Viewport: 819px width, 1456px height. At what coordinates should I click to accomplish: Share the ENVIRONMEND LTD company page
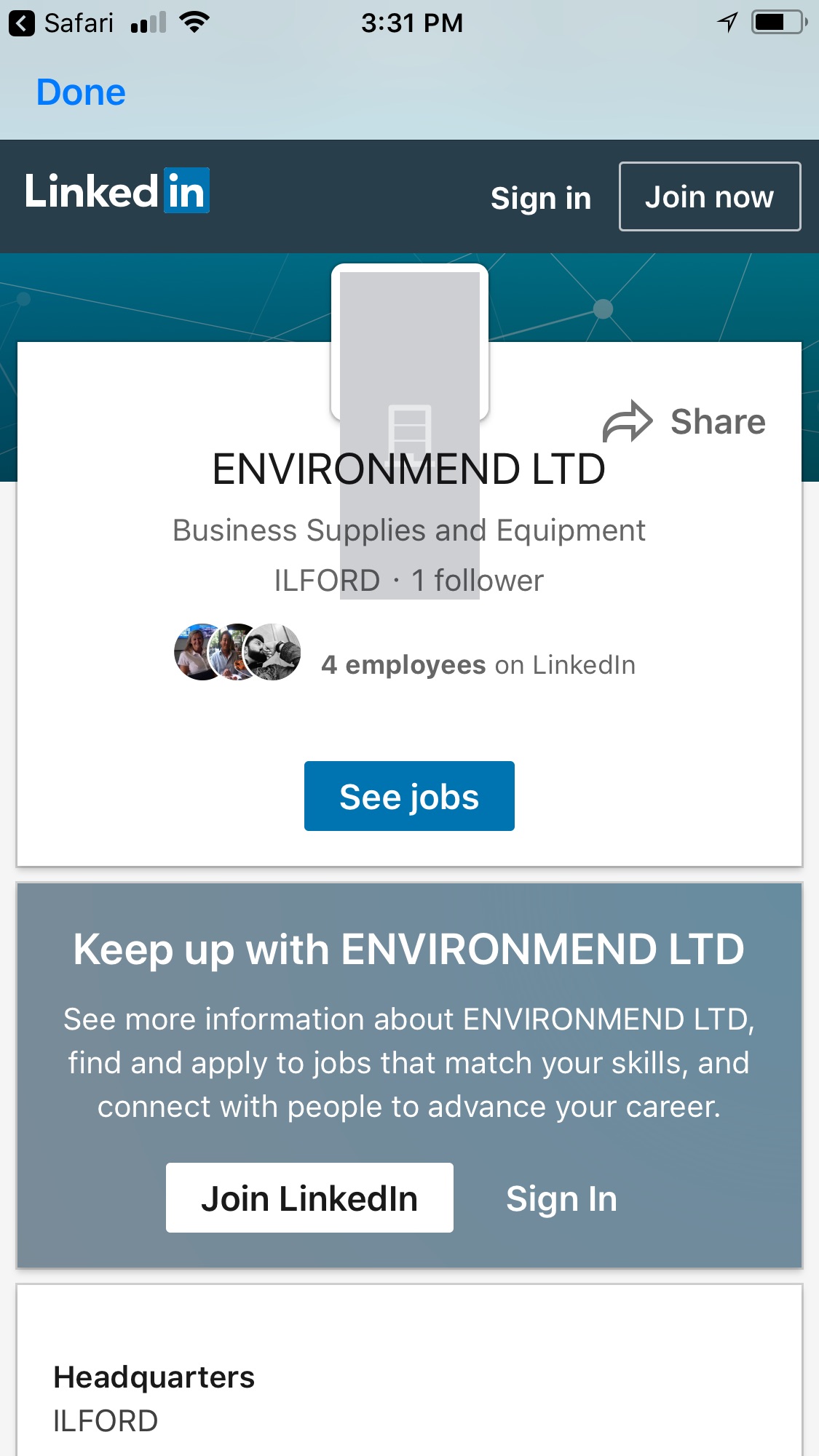click(x=684, y=421)
